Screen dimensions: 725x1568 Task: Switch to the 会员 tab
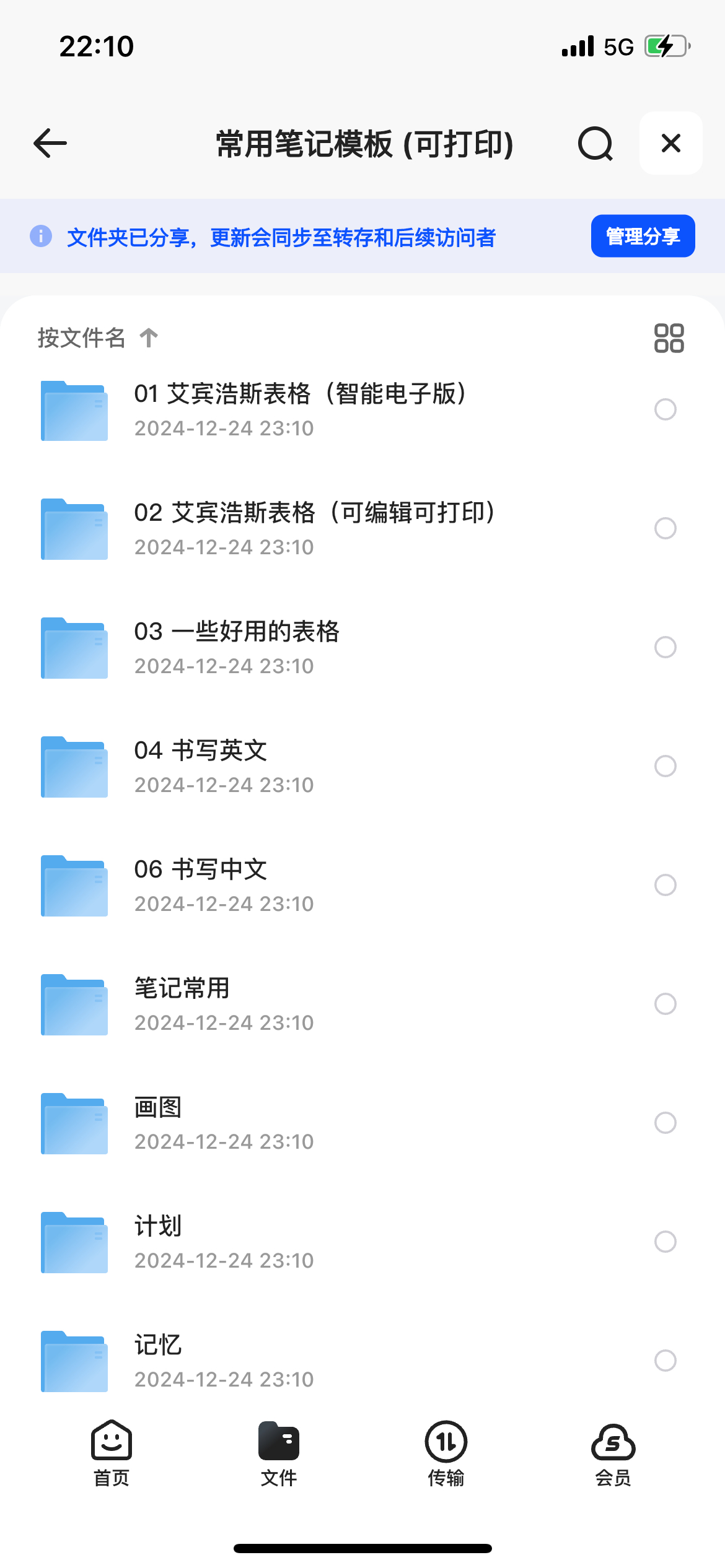pos(613,1453)
